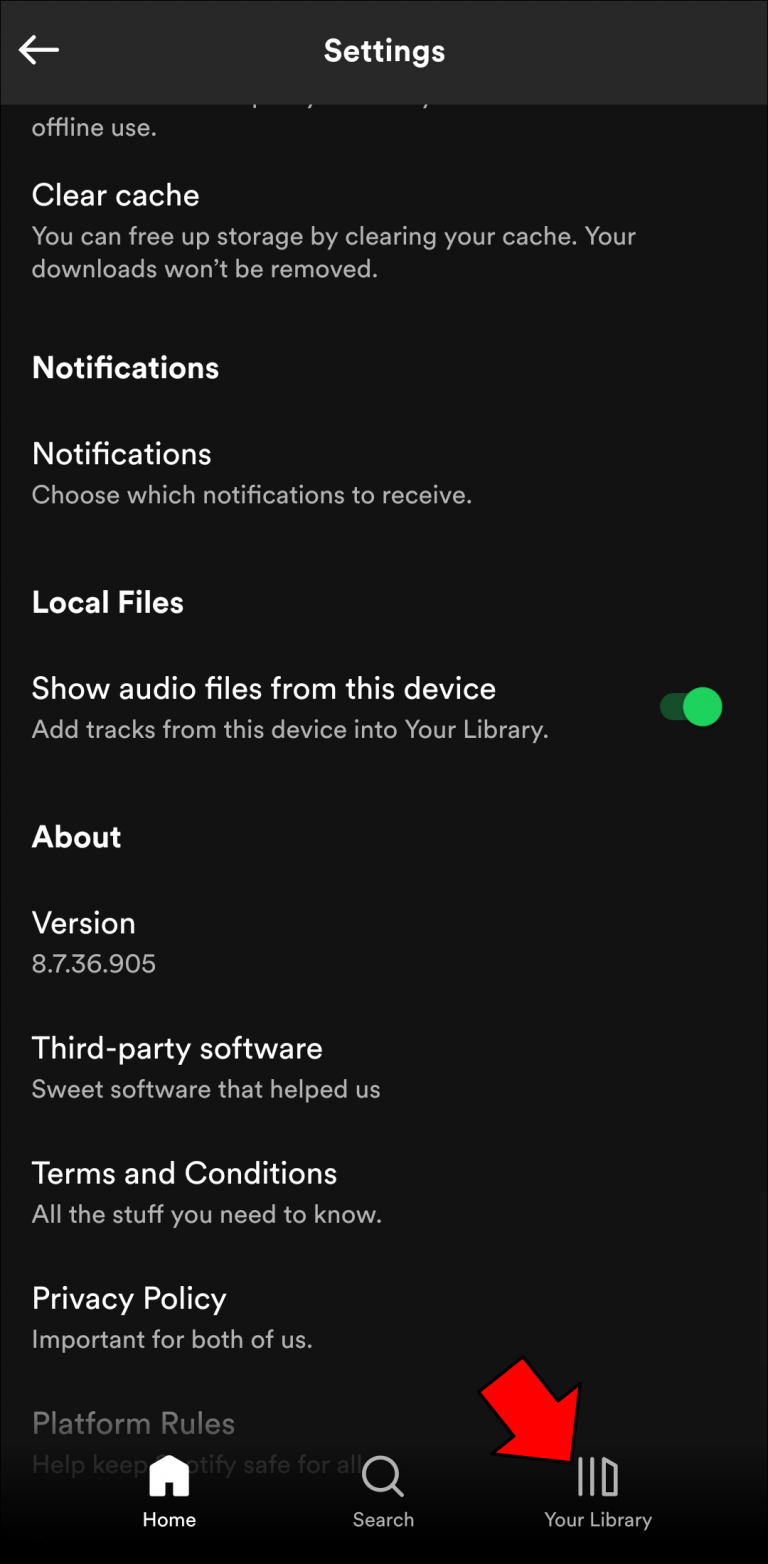Tap 'Choose which notifications to receive' text
This screenshot has height=1564, width=768.
coord(251,494)
